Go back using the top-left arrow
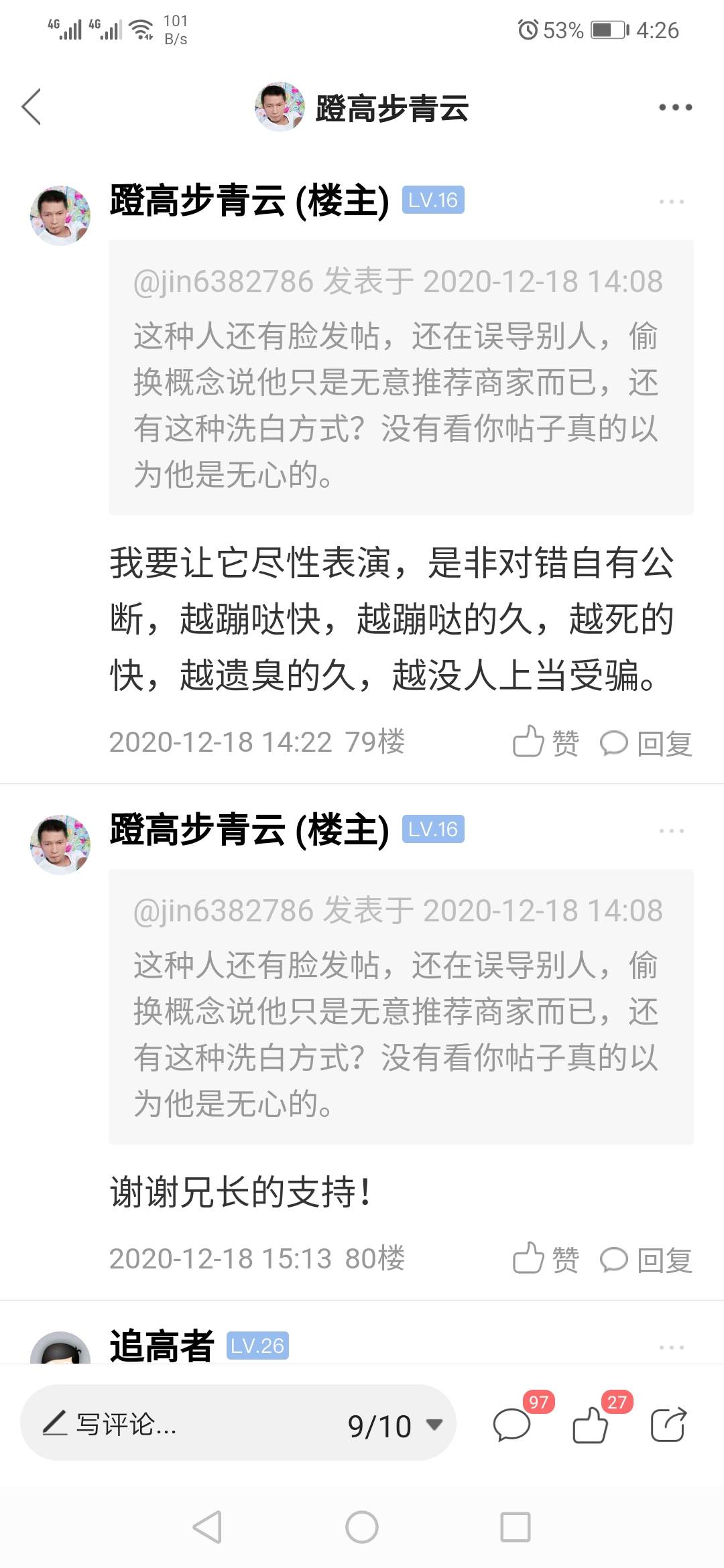724x1568 pixels. [32, 107]
